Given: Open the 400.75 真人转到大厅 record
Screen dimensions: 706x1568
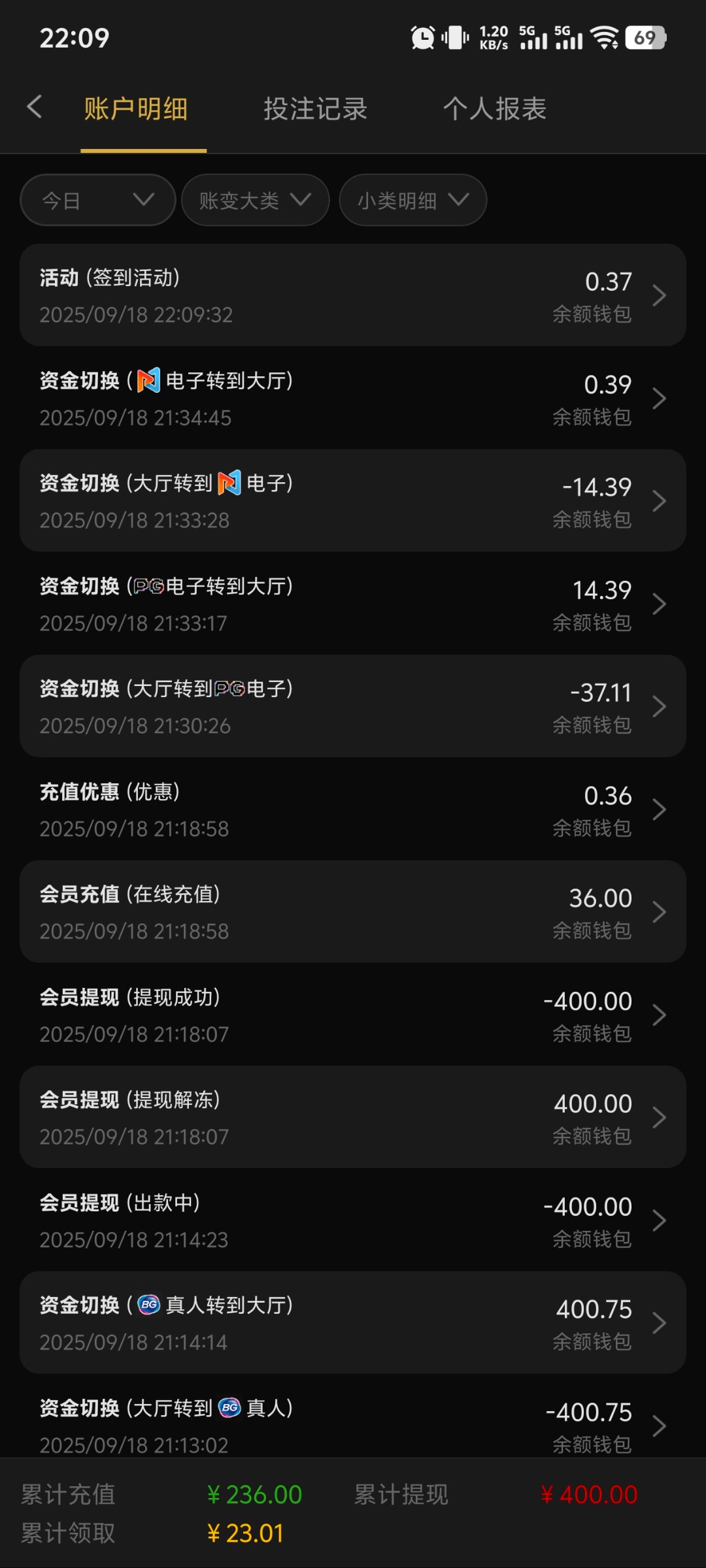Looking at the screenshot, I should [353, 1322].
